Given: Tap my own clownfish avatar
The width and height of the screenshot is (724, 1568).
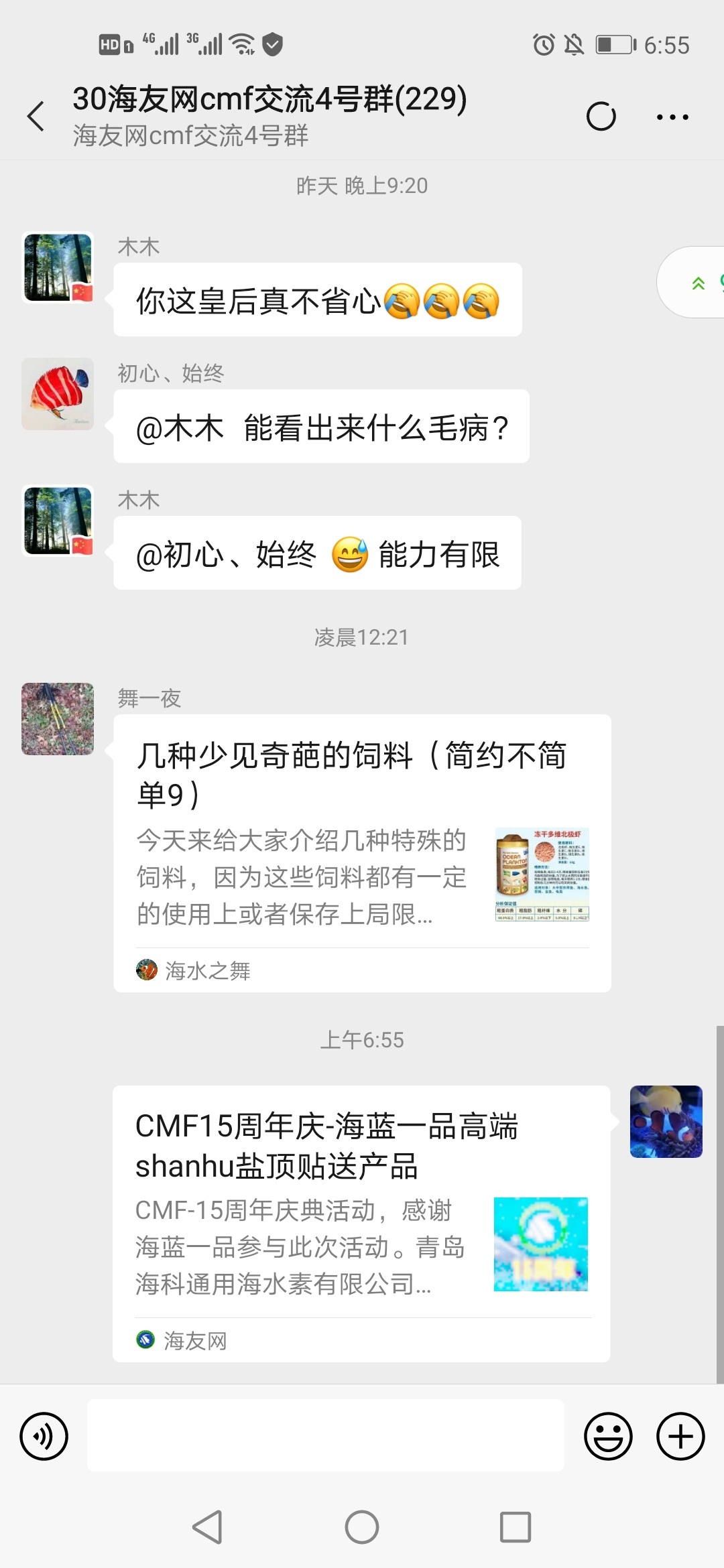Looking at the screenshot, I should point(666,1122).
